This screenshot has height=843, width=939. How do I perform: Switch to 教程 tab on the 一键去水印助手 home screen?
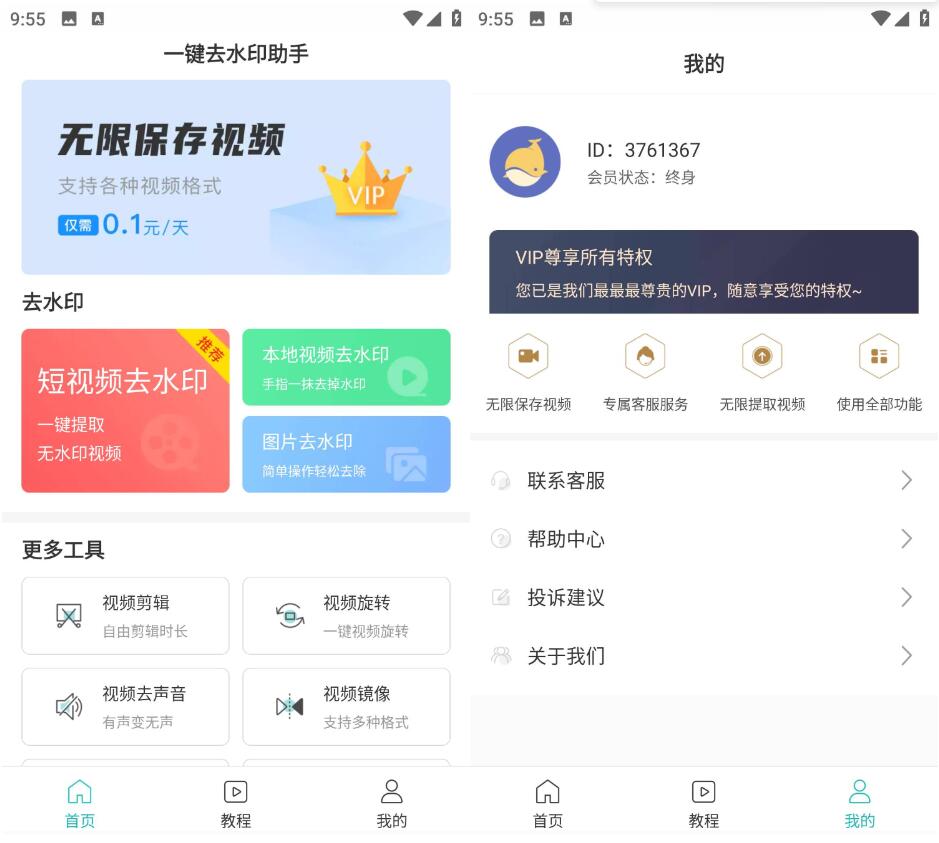pos(235,804)
